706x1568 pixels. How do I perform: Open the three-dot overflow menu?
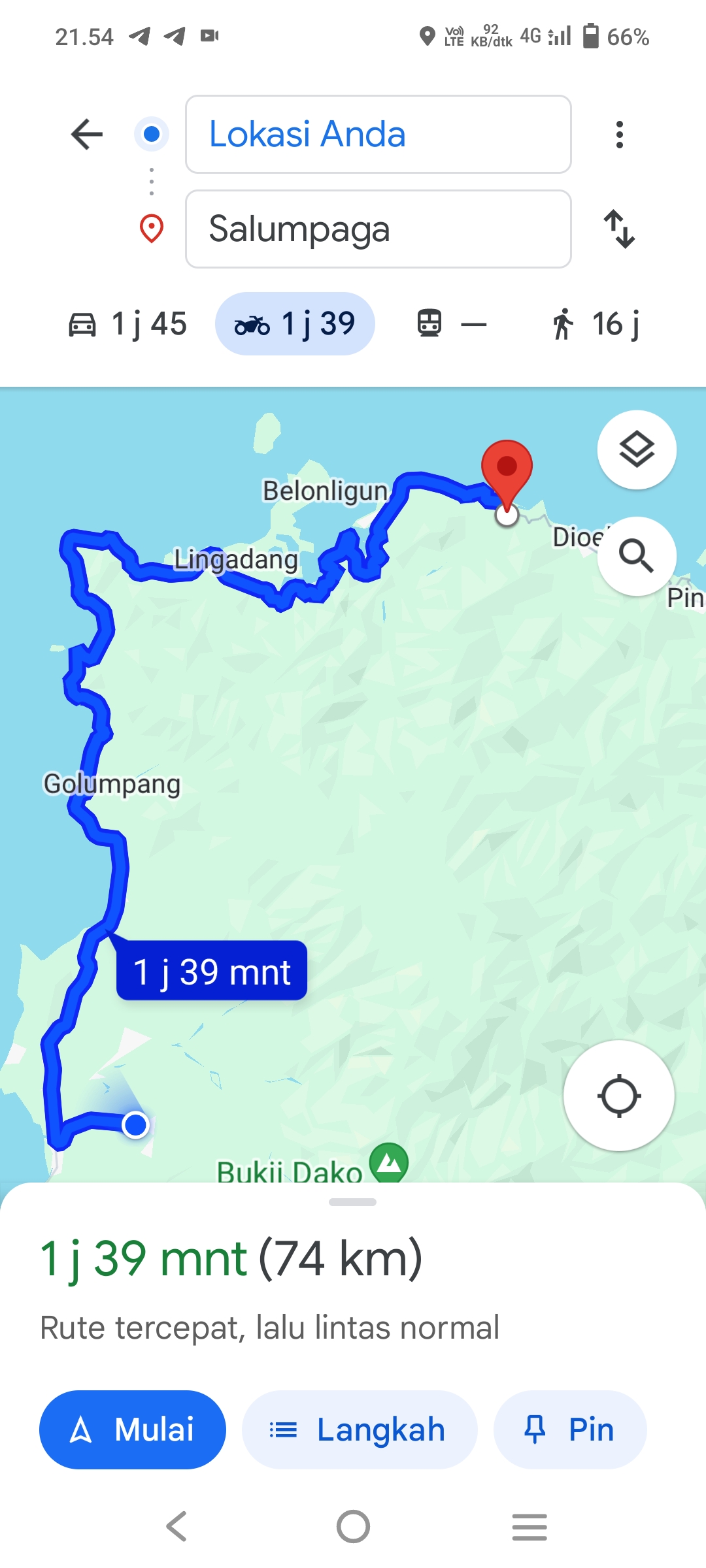(x=619, y=135)
